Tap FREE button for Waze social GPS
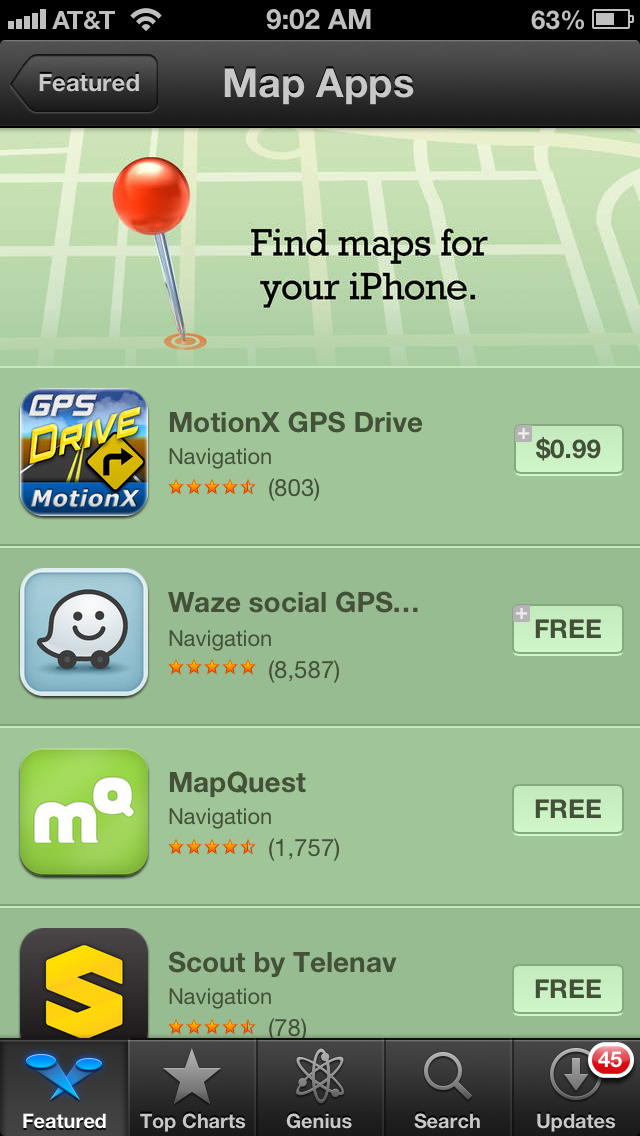This screenshot has height=1136, width=640. (x=568, y=629)
